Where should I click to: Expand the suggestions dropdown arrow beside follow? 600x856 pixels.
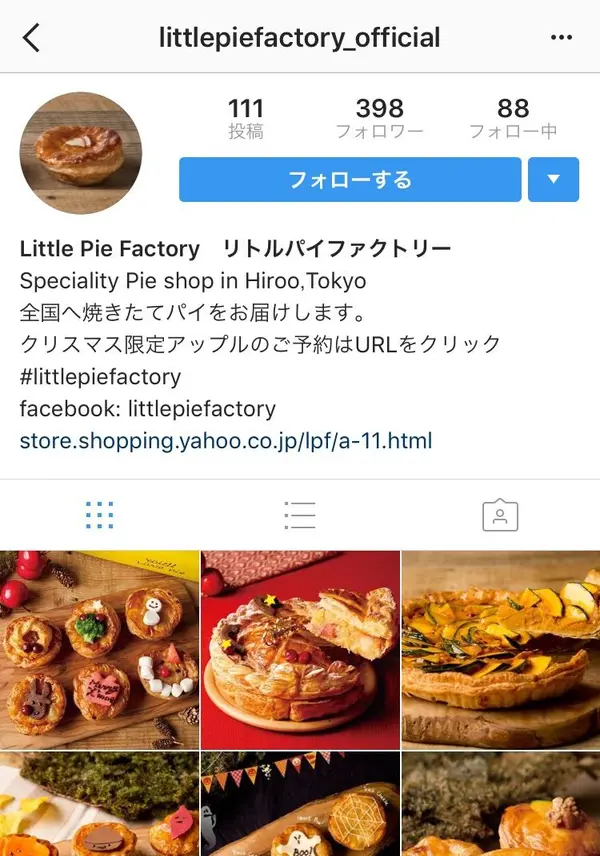(x=553, y=180)
